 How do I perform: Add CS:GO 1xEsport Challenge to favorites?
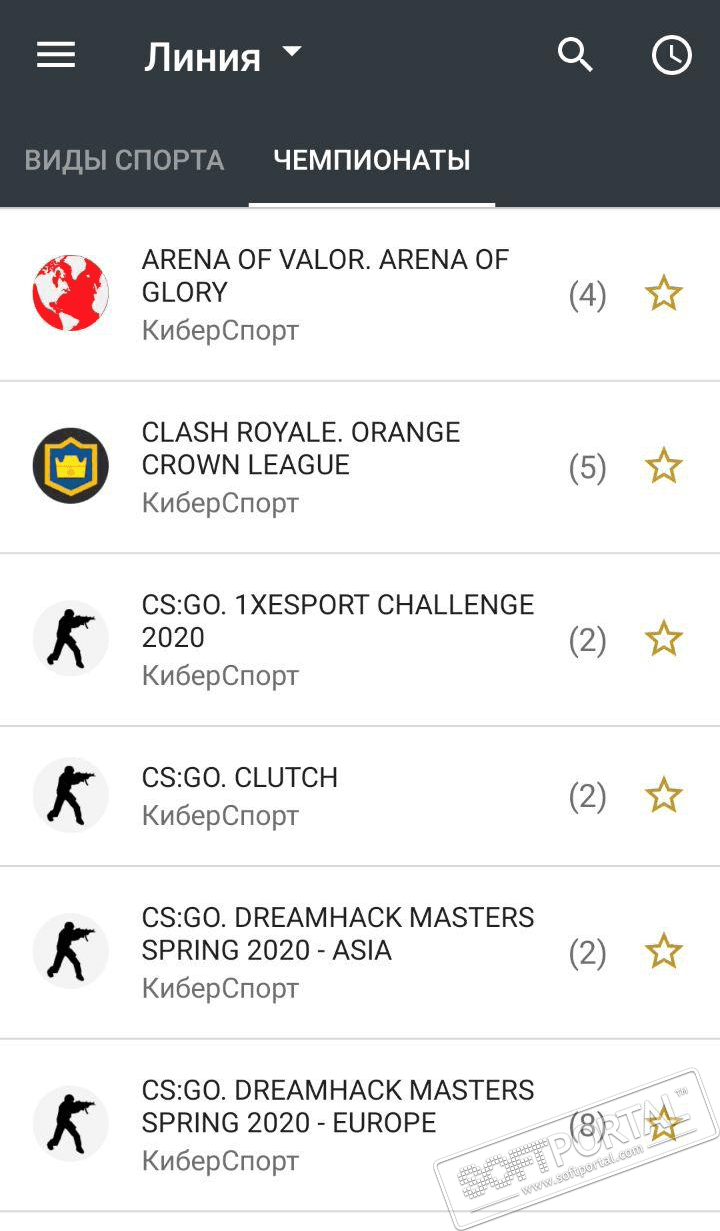pos(663,639)
